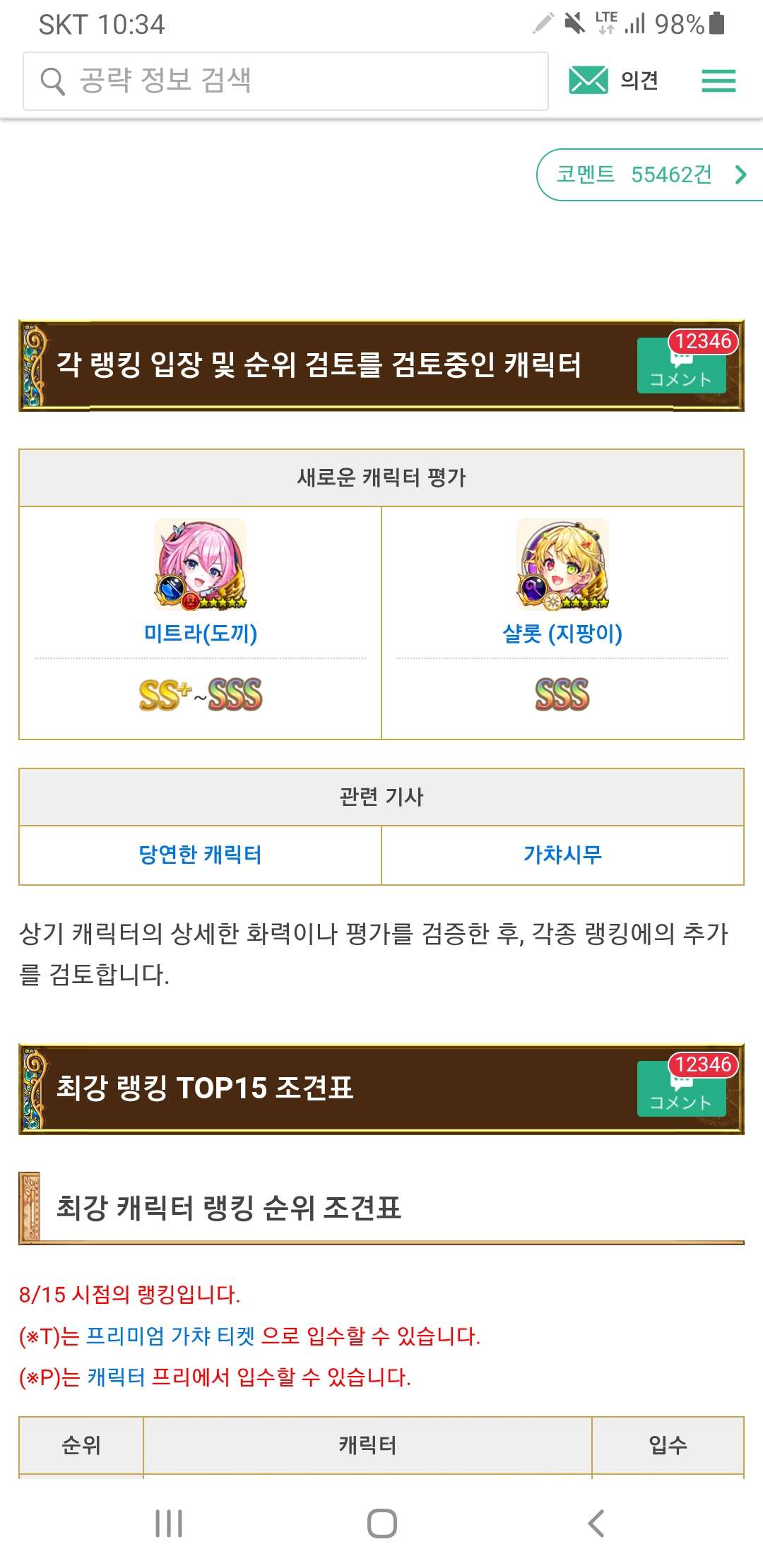This screenshot has width=763, height=1568.
Task: Open the 당연한 캐릭터 article
Action: pos(200,855)
